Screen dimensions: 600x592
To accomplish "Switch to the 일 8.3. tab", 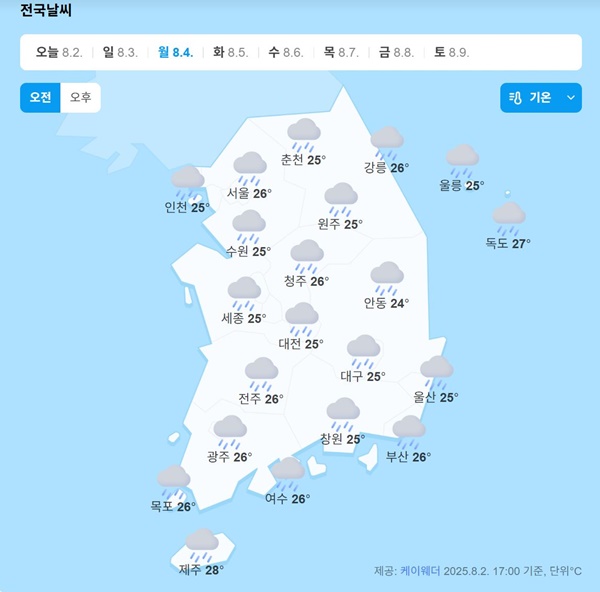I will coord(120,52).
